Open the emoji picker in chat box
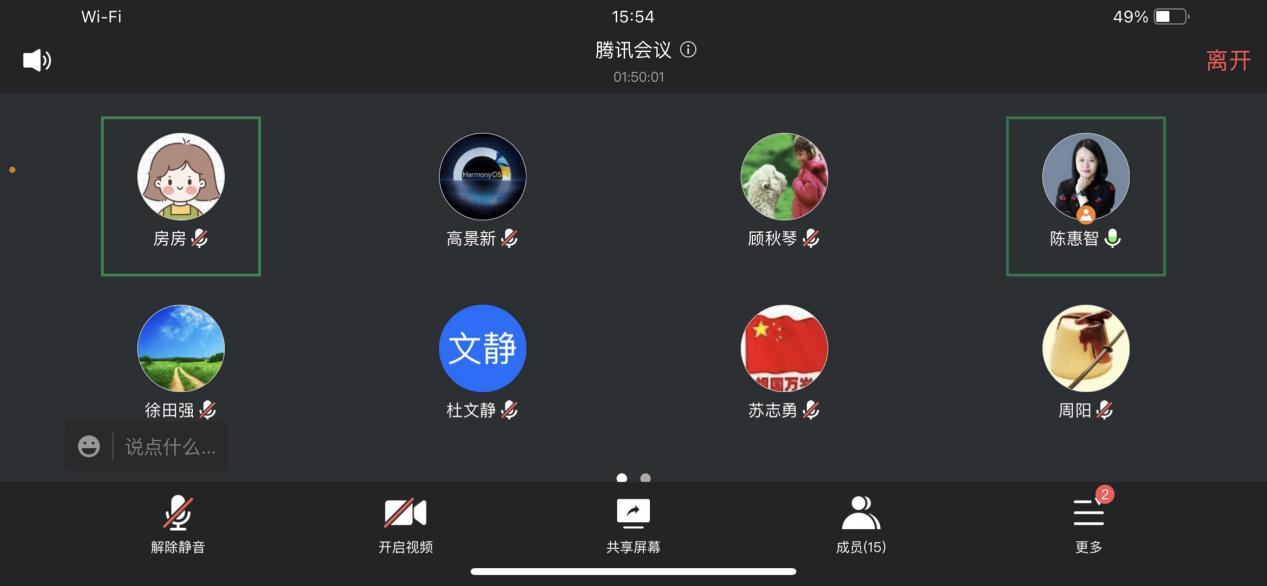 pos(89,447)
